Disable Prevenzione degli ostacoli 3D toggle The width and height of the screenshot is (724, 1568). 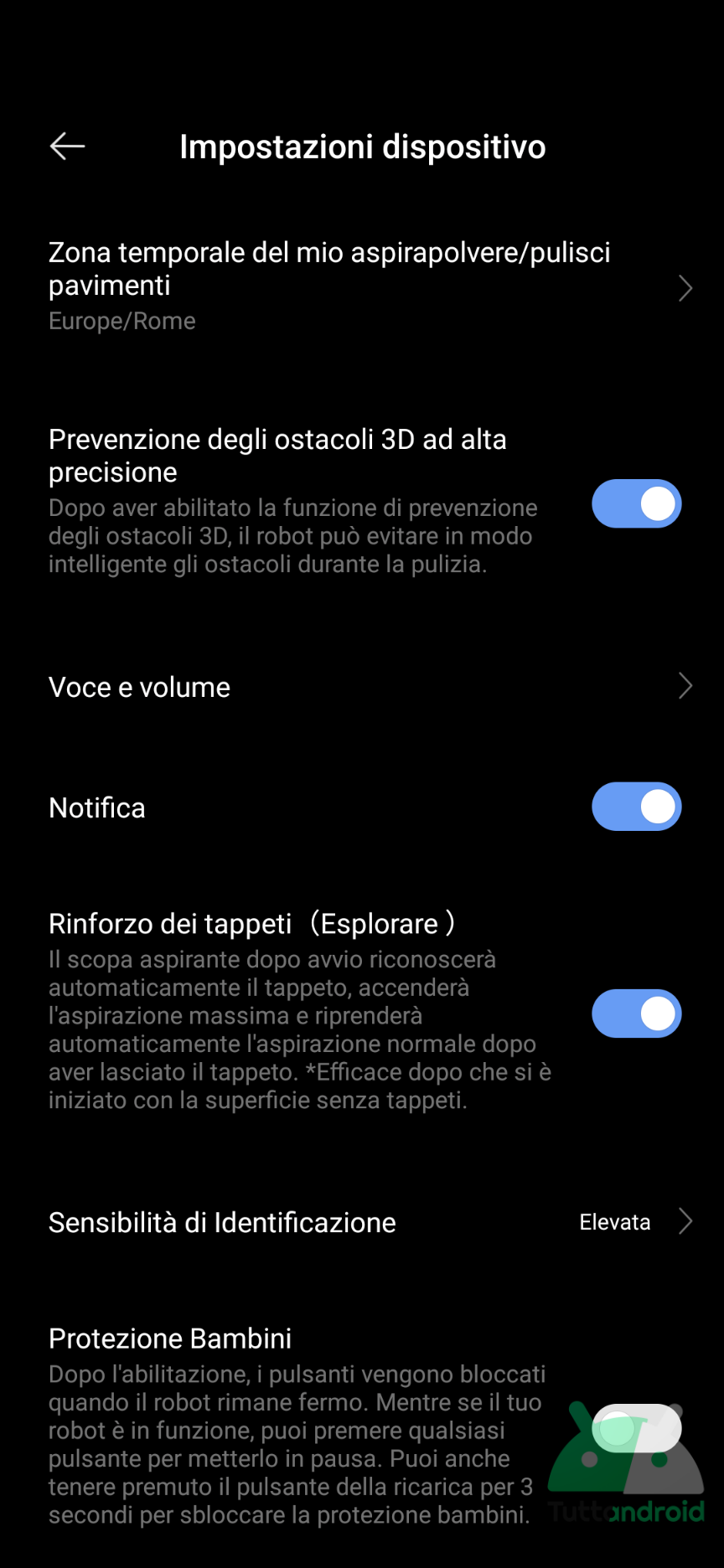tap(637, 503)
